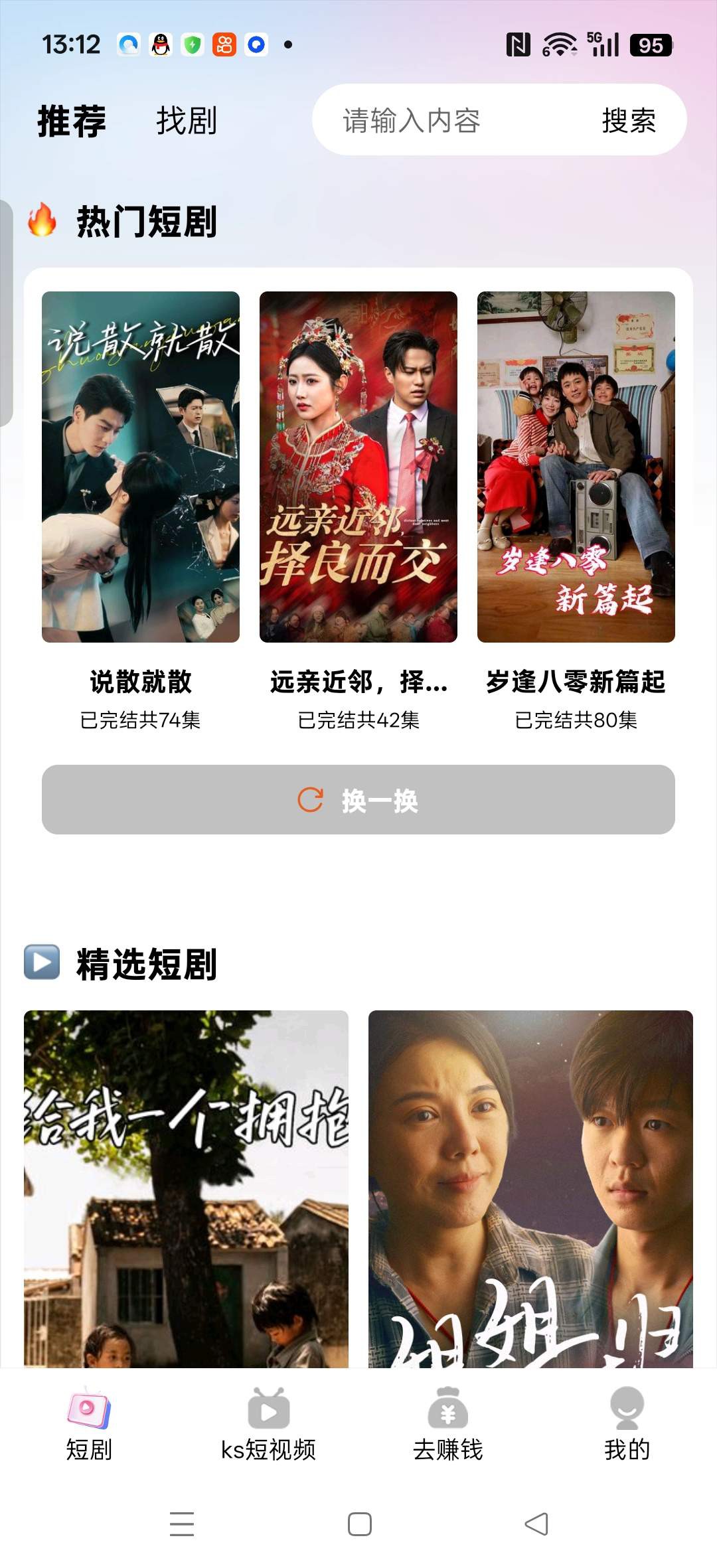Screen dimensions: 717x1568
Task: Open the 去赚钱 tab
Action: (448, 1424)
